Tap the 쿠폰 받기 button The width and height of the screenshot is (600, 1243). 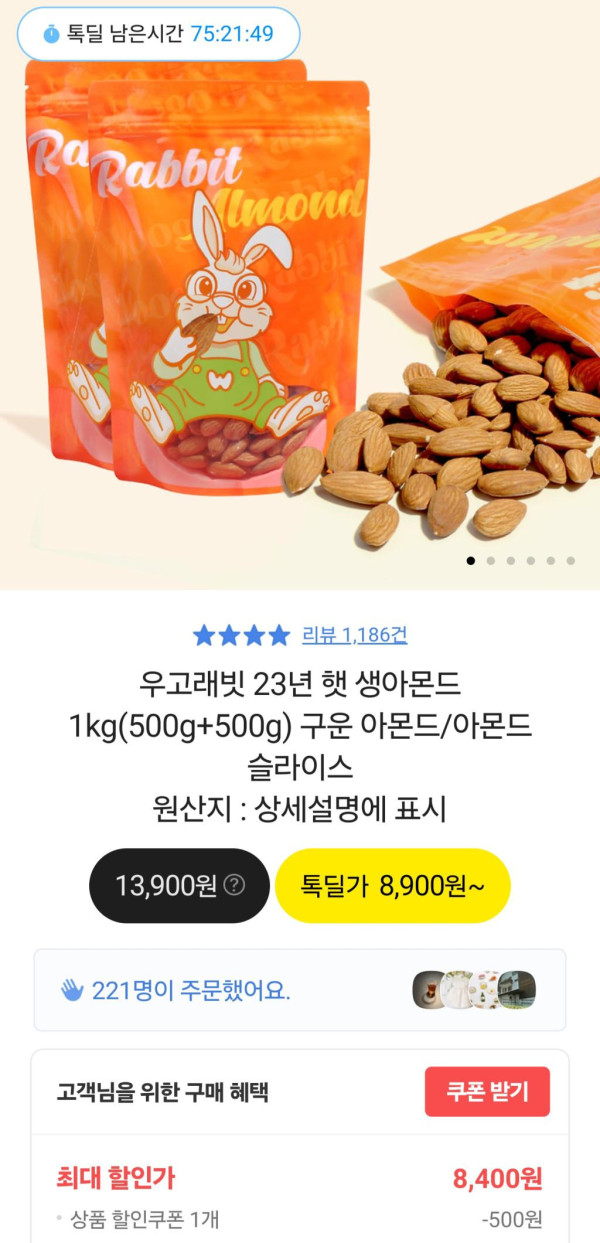pyautogui.click(x=487, y=1091)
